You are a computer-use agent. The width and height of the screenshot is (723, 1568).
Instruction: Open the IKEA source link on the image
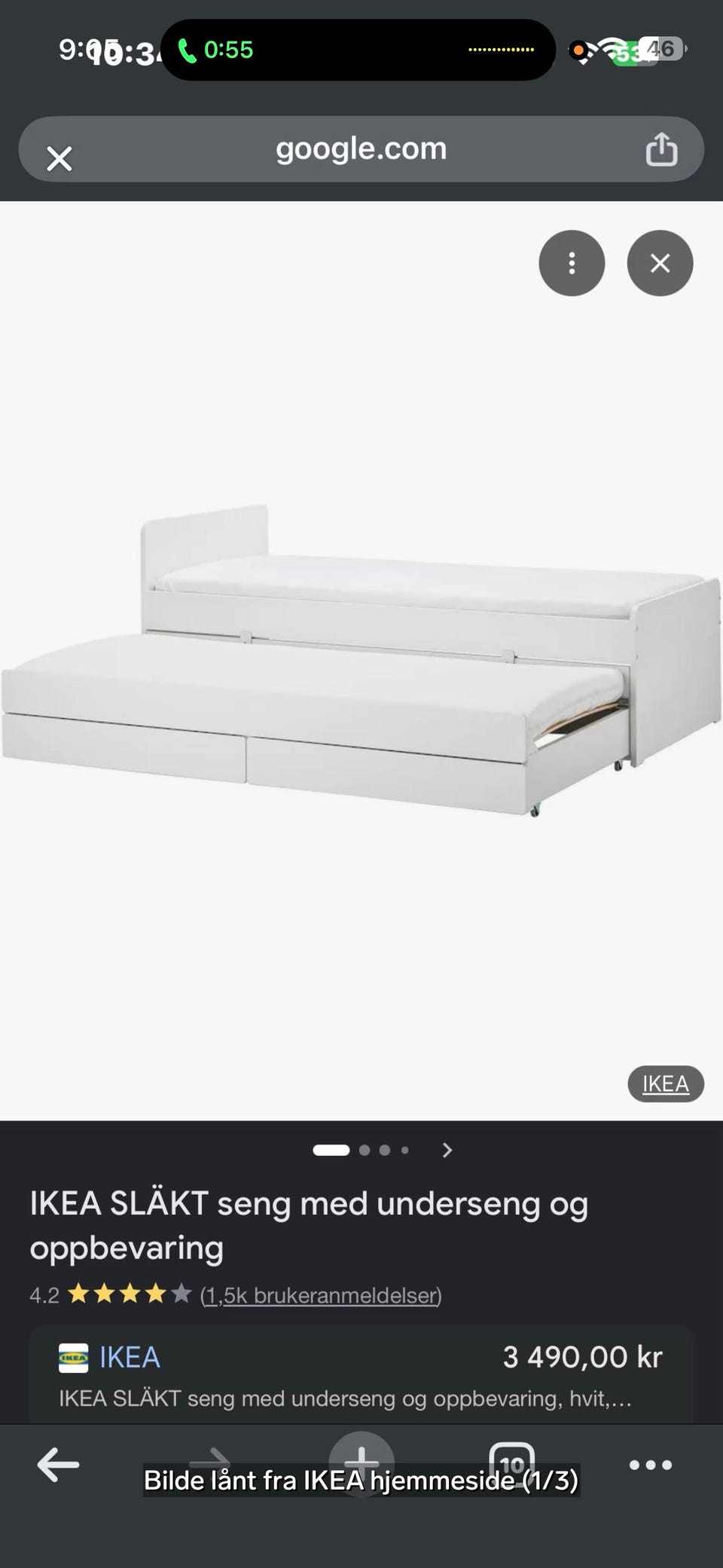665,1084
